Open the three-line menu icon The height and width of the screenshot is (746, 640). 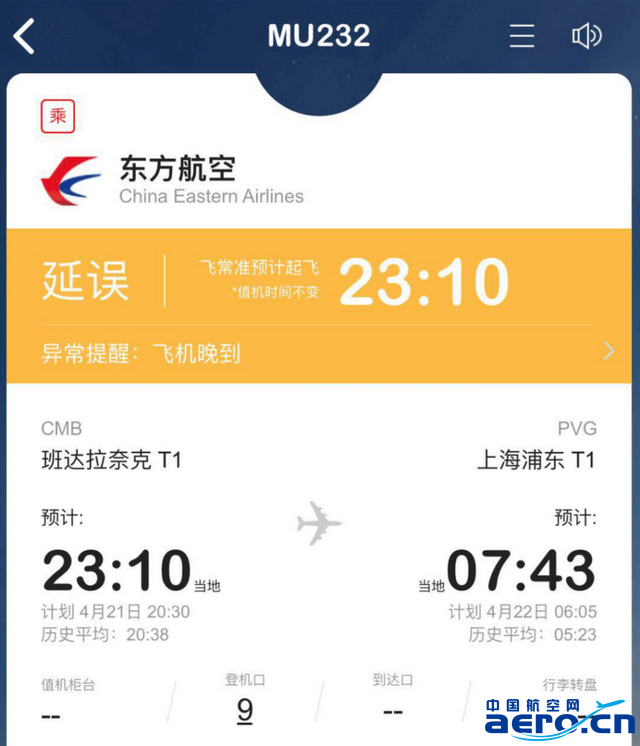[522, 36]
